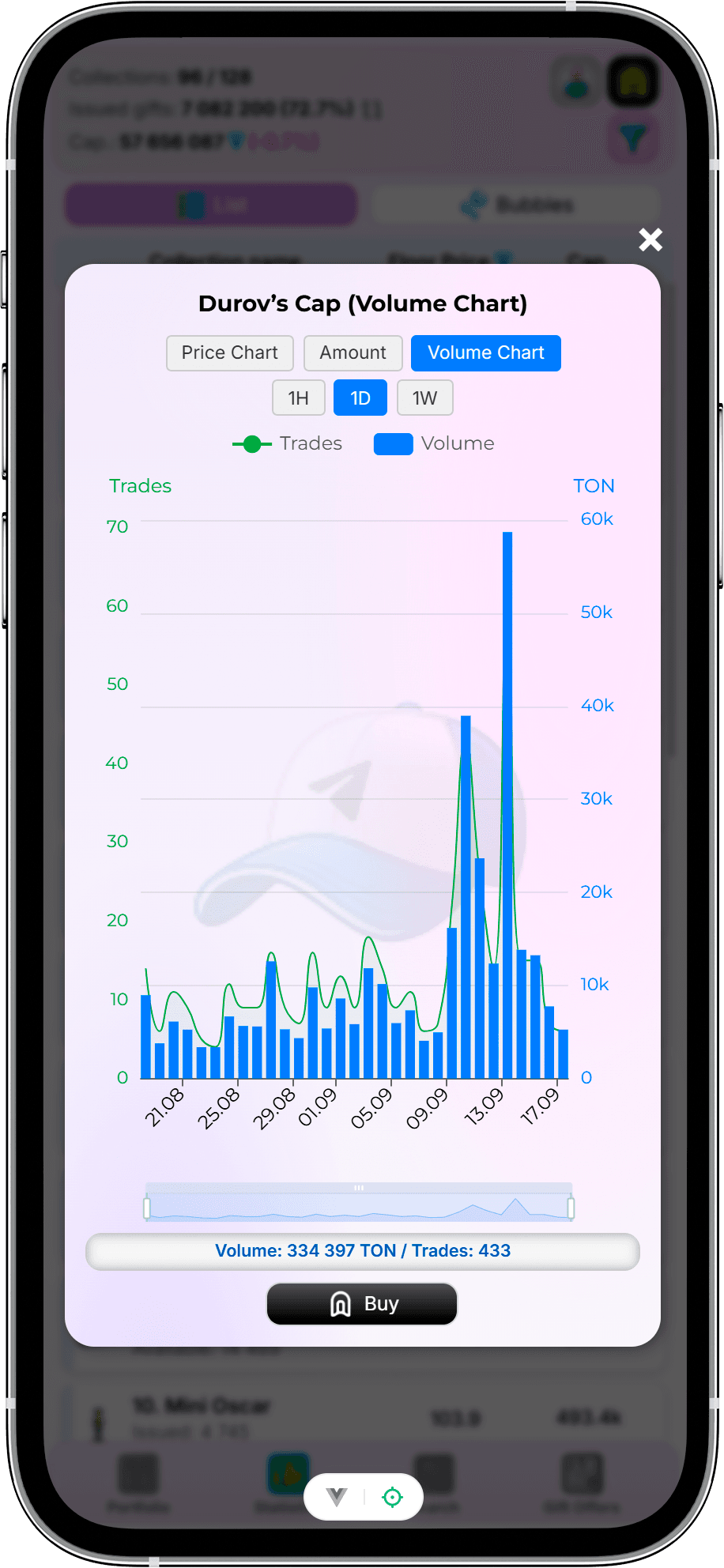This screenshot has width=724, height=1568.
Task: Toggle the Volume series in the legend
Action: click(435, 443)
